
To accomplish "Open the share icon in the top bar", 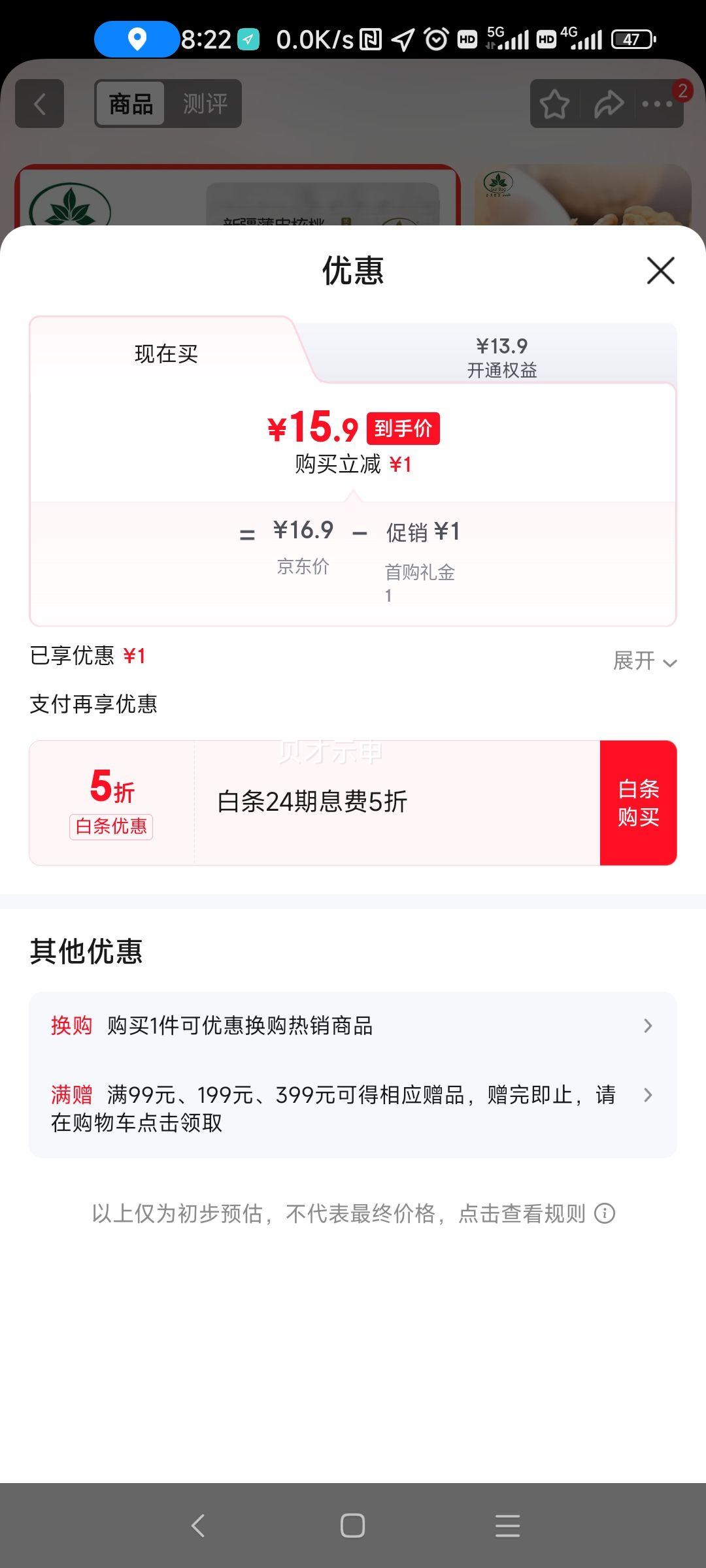I will tap(609, 103).
